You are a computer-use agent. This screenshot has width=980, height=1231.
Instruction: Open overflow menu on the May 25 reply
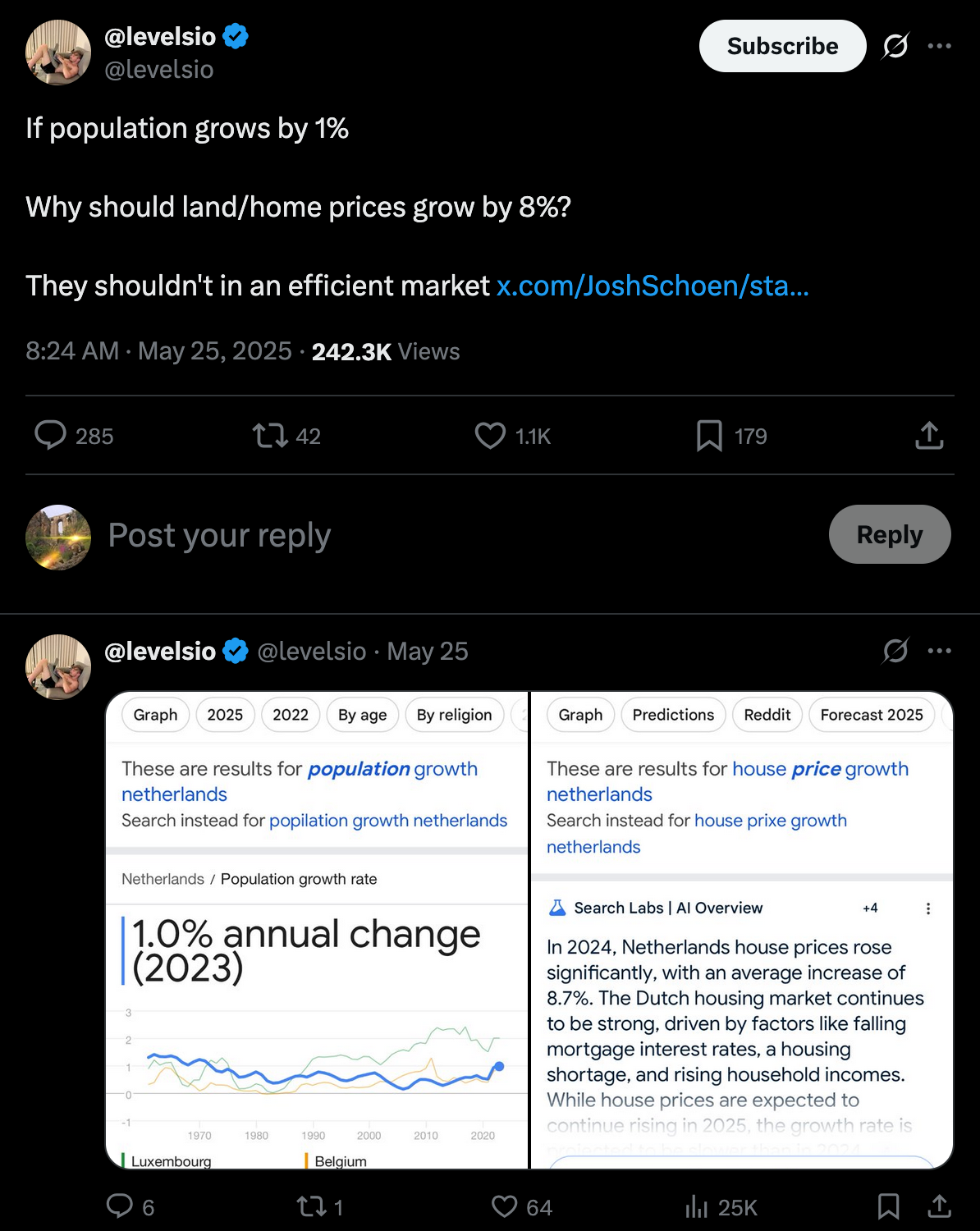940,651
